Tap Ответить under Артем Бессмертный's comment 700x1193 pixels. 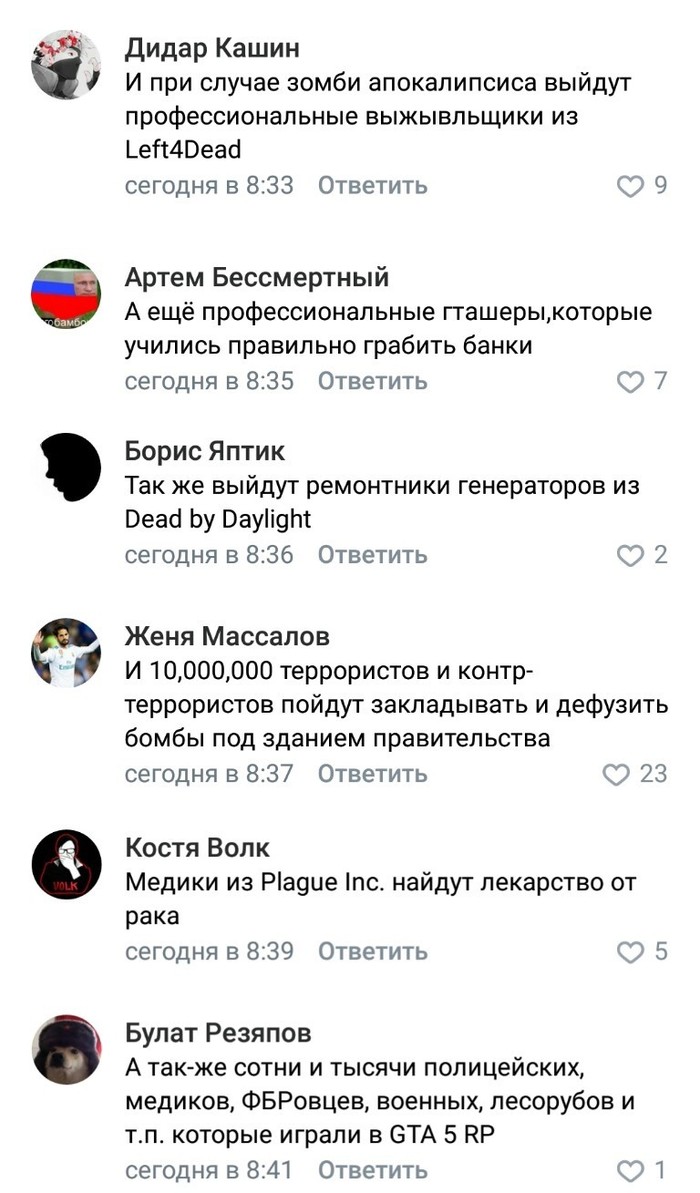tap(372, 381)
